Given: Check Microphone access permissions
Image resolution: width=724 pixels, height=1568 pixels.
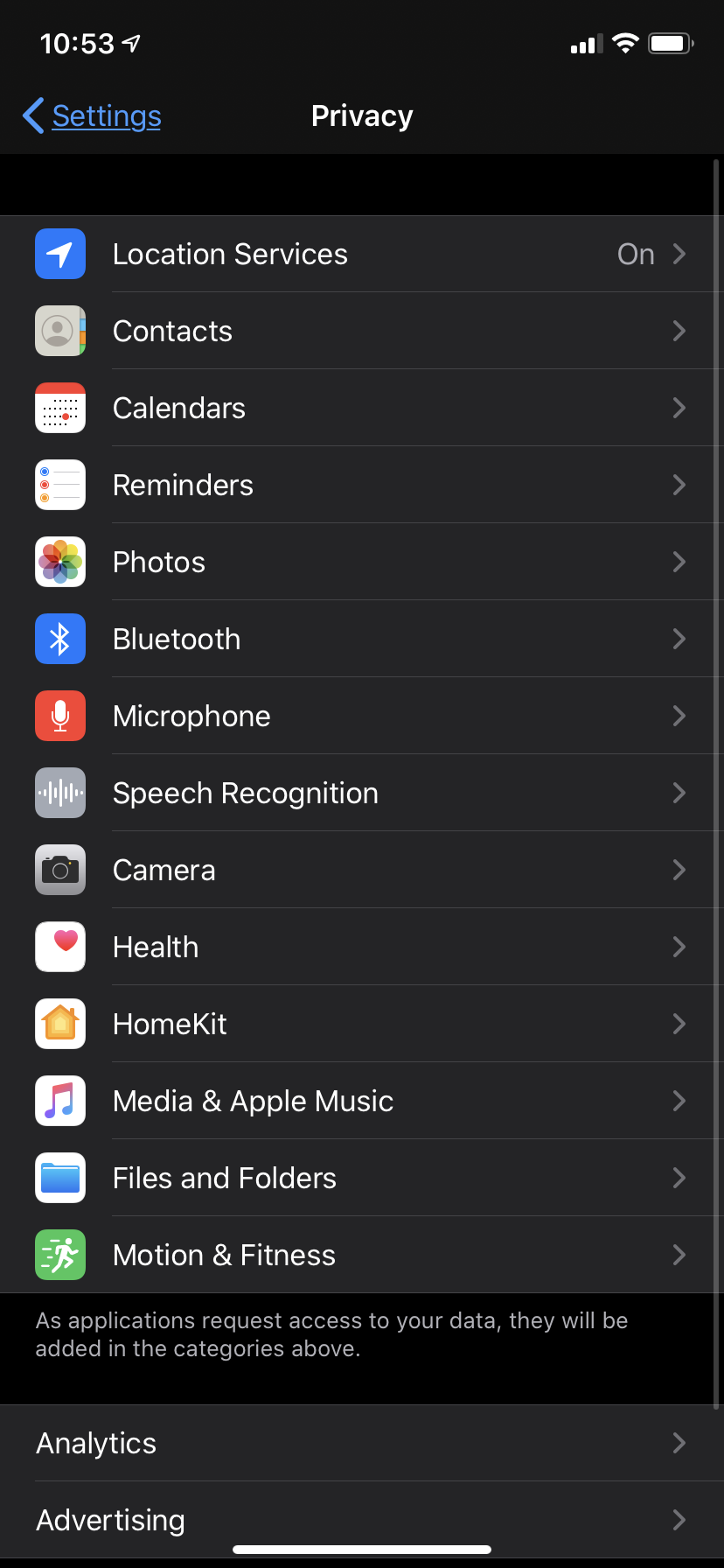Looking at the screenshot, I should tap(362, 716).
